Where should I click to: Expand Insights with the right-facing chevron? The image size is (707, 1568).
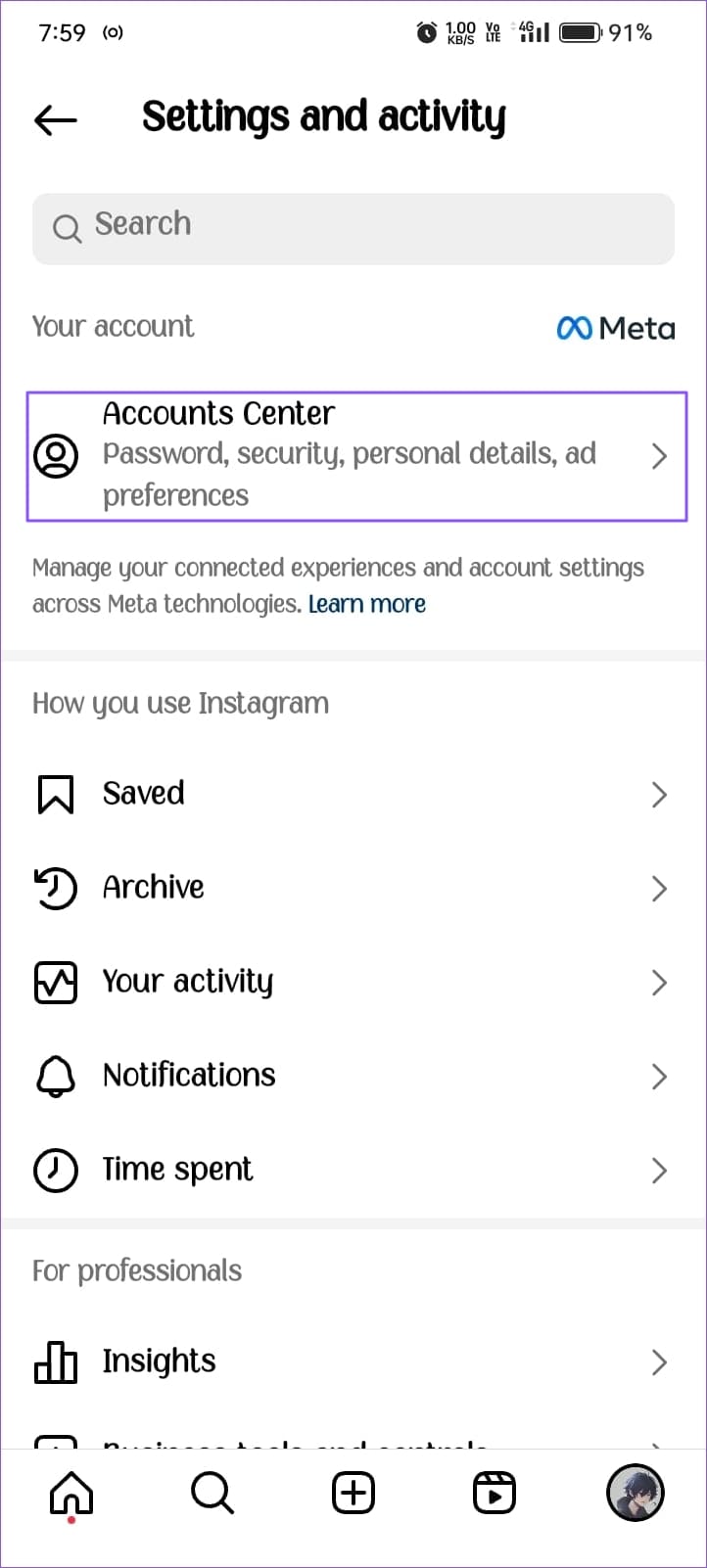[659, 1361]
